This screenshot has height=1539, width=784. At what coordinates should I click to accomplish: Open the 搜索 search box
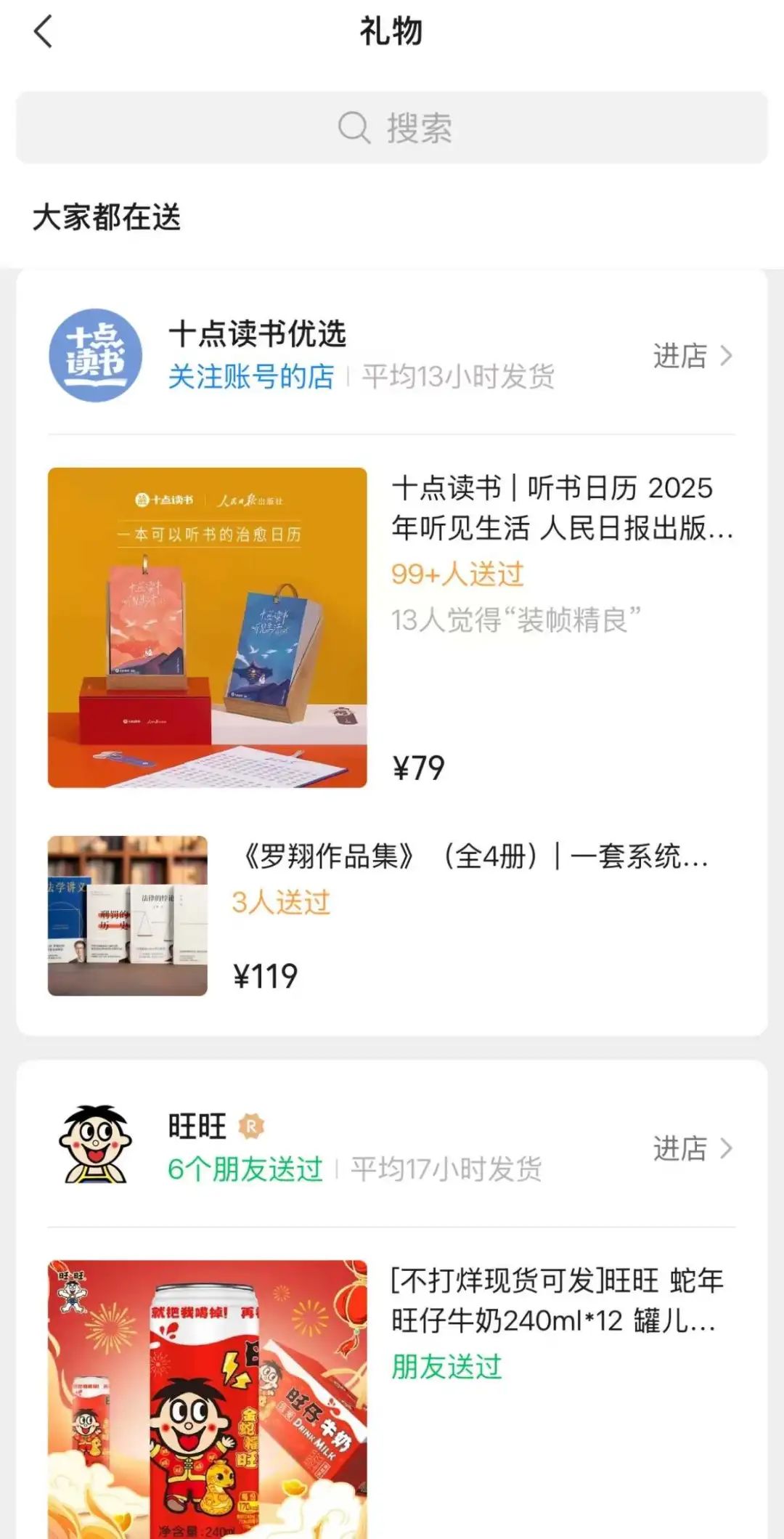click(x=392, y=128)
